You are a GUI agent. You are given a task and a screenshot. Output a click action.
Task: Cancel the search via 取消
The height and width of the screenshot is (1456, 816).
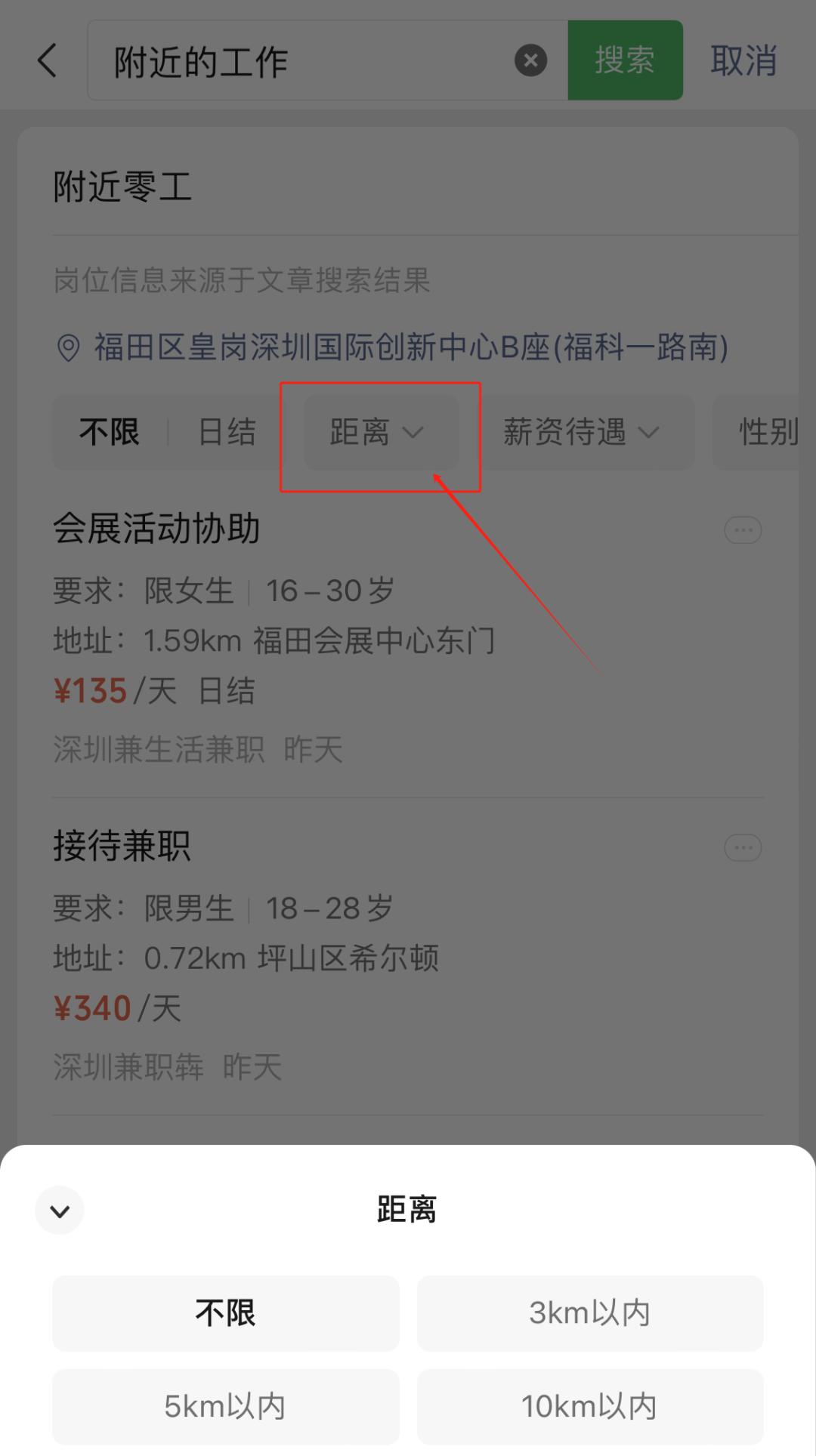(x=743, y=60)
